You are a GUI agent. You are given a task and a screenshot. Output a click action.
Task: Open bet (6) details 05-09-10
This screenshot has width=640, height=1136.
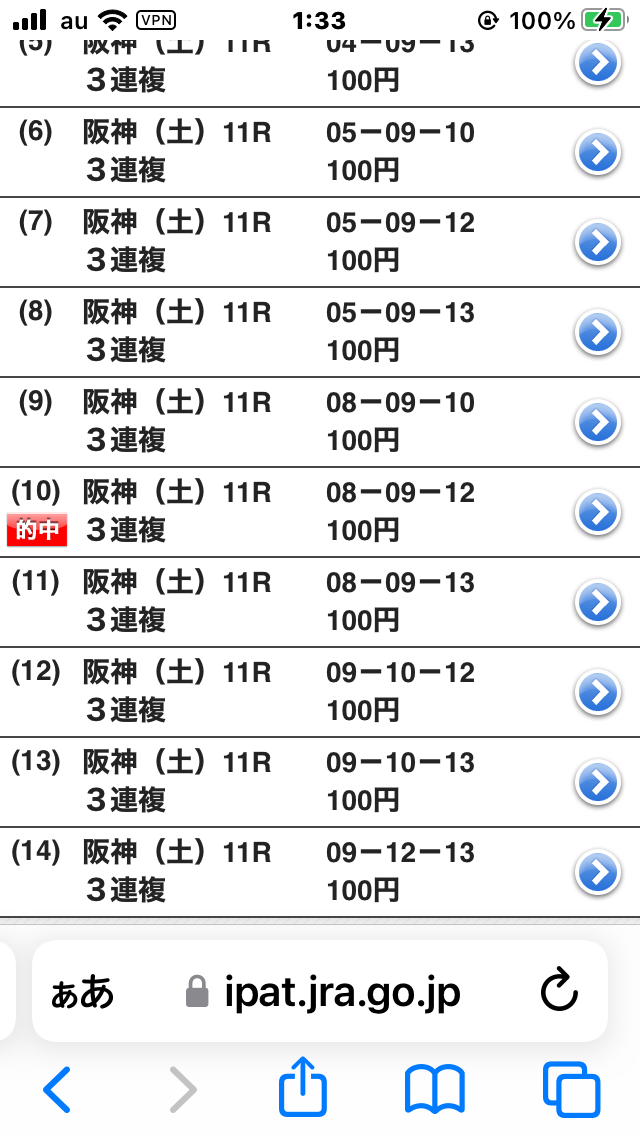click(598, 153)
